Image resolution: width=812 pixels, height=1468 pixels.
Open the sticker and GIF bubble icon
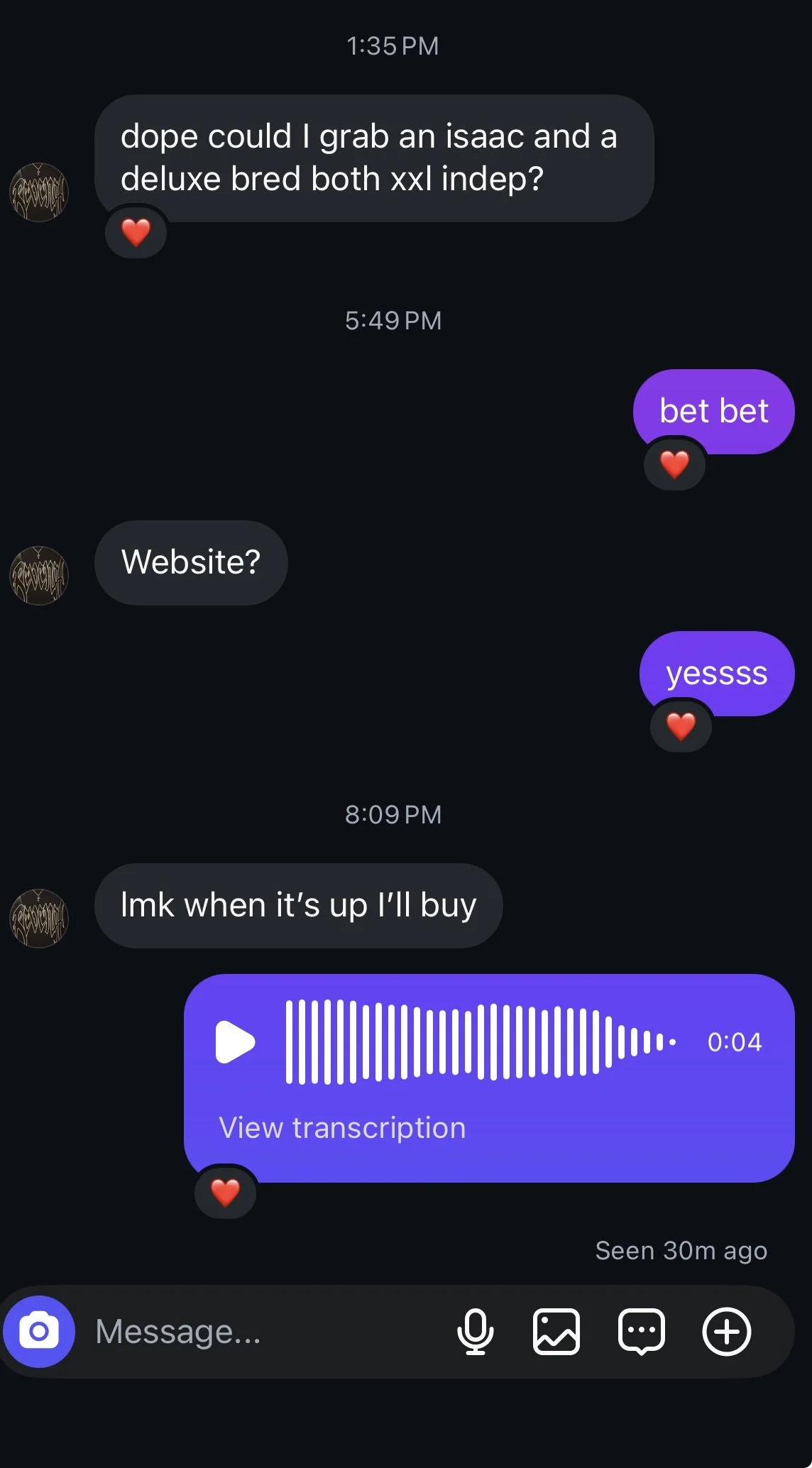point(642,1332)
